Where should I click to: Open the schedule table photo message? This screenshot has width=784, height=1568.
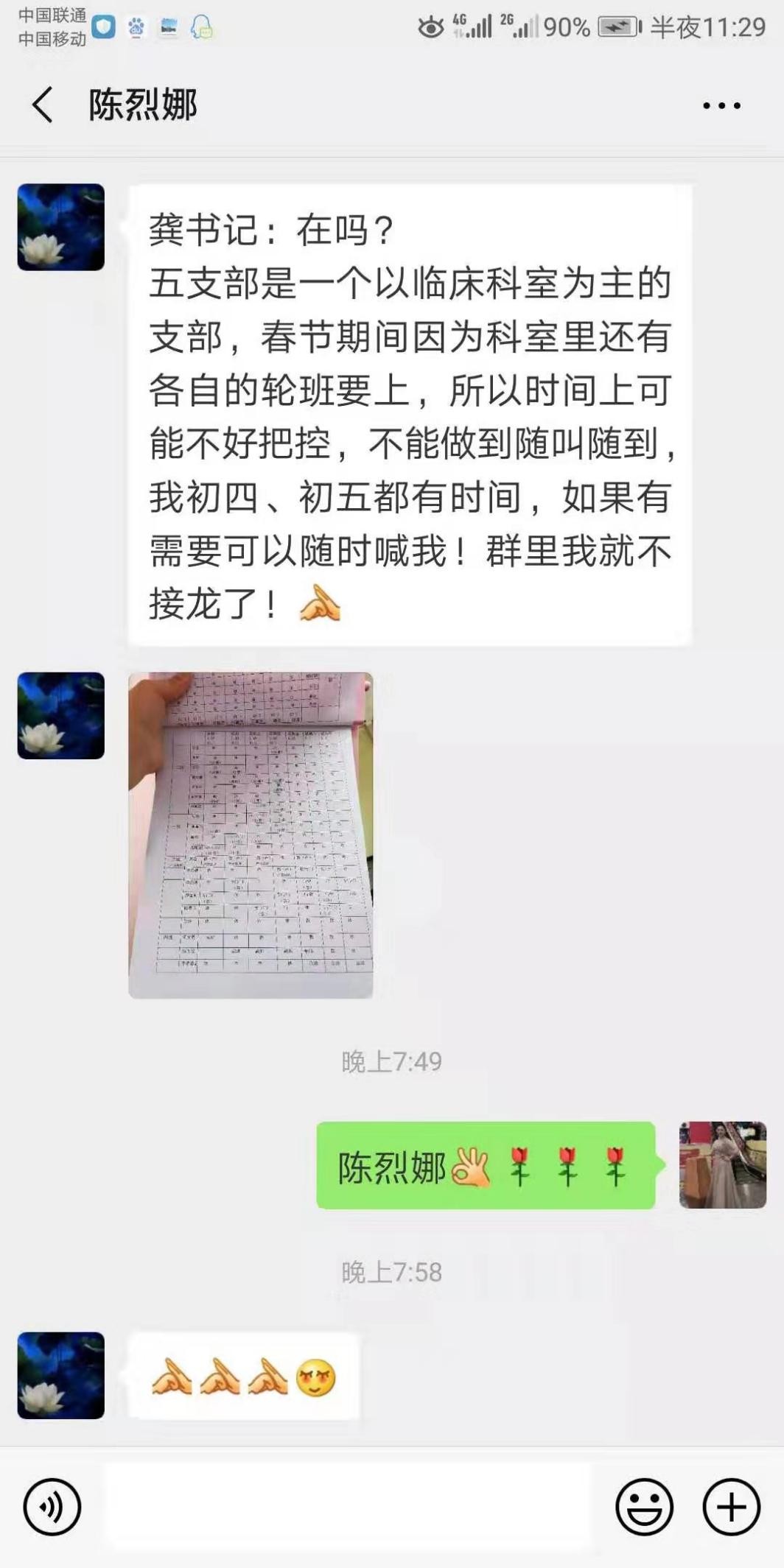coord(251,834)
